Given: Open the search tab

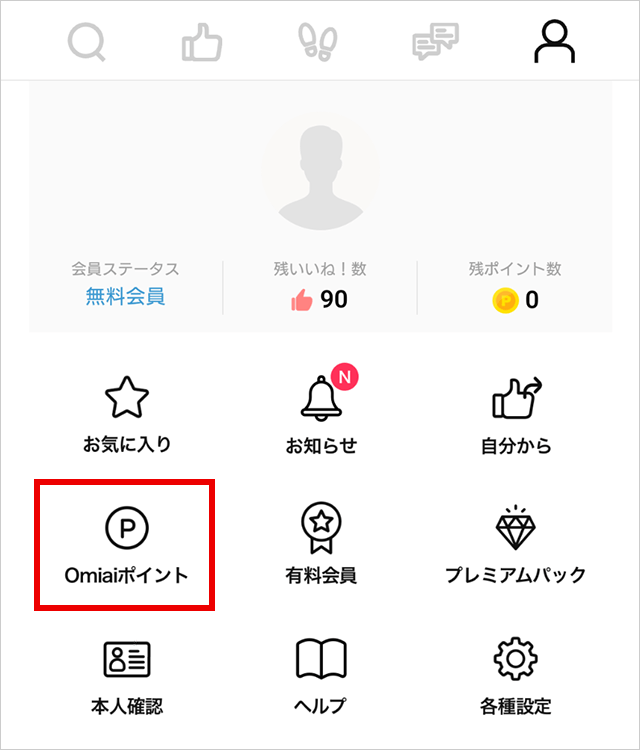Looking at the screenshot, I should click(x=87, y=42).
